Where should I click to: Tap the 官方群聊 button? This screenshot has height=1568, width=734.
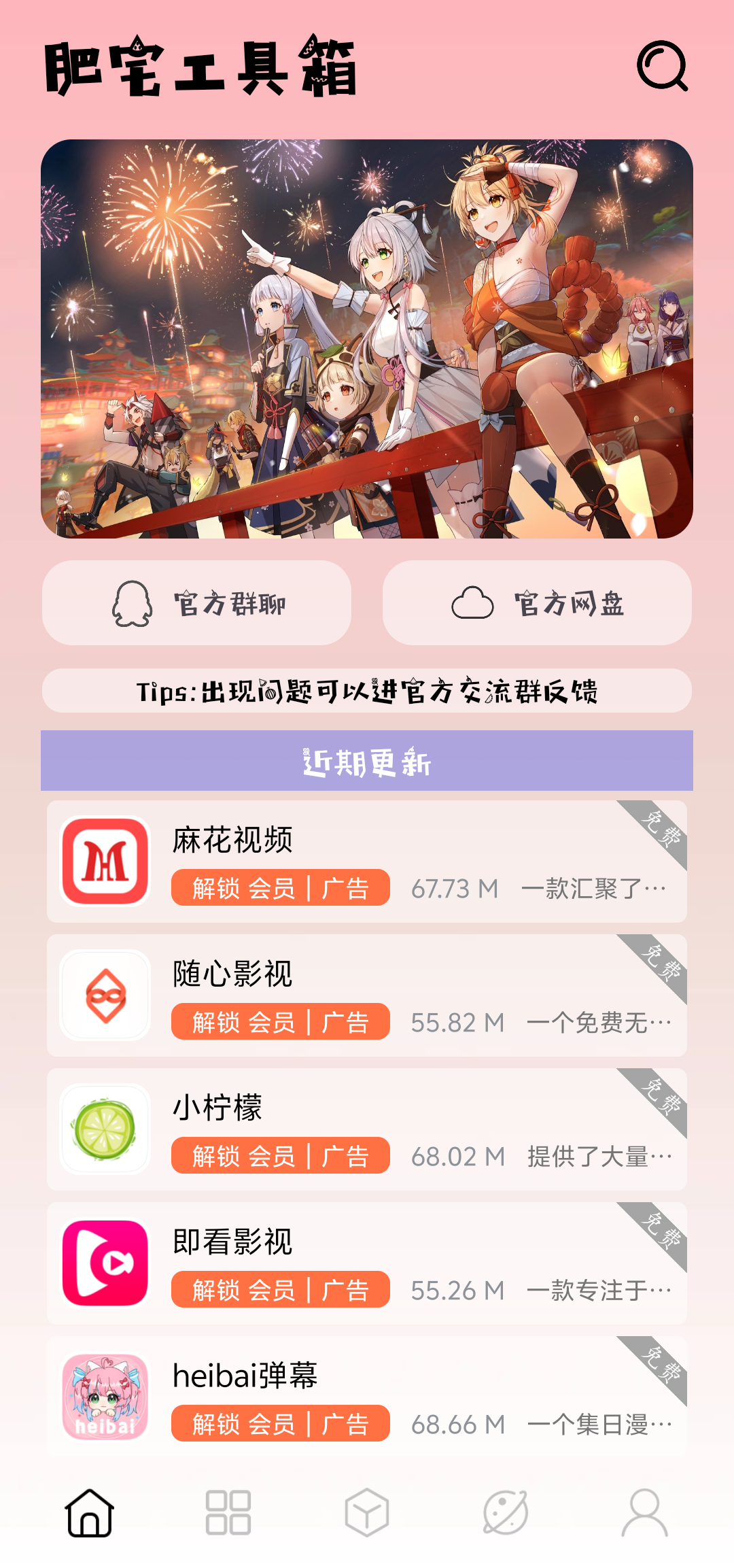coord(196,603)
